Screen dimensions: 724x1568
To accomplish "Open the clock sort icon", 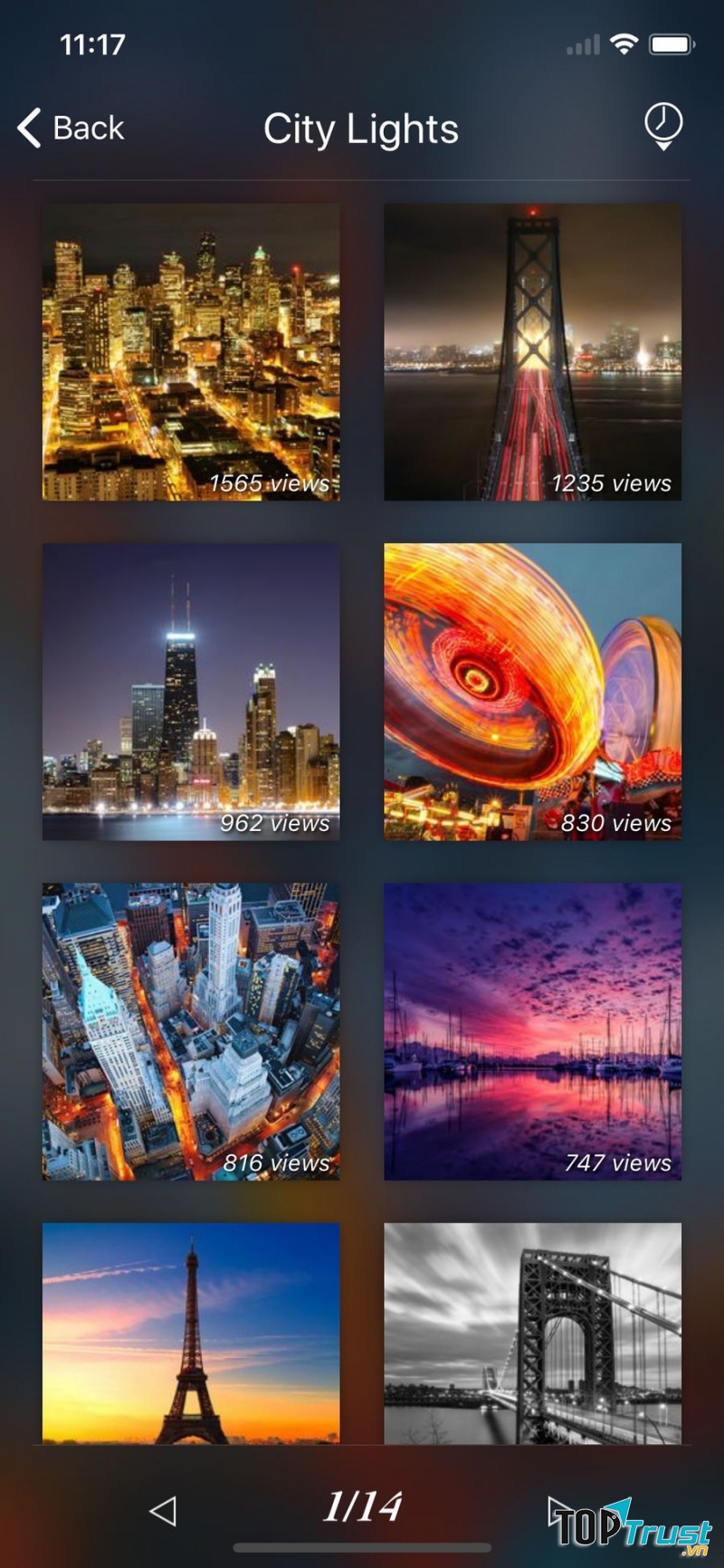I will 662,126.
